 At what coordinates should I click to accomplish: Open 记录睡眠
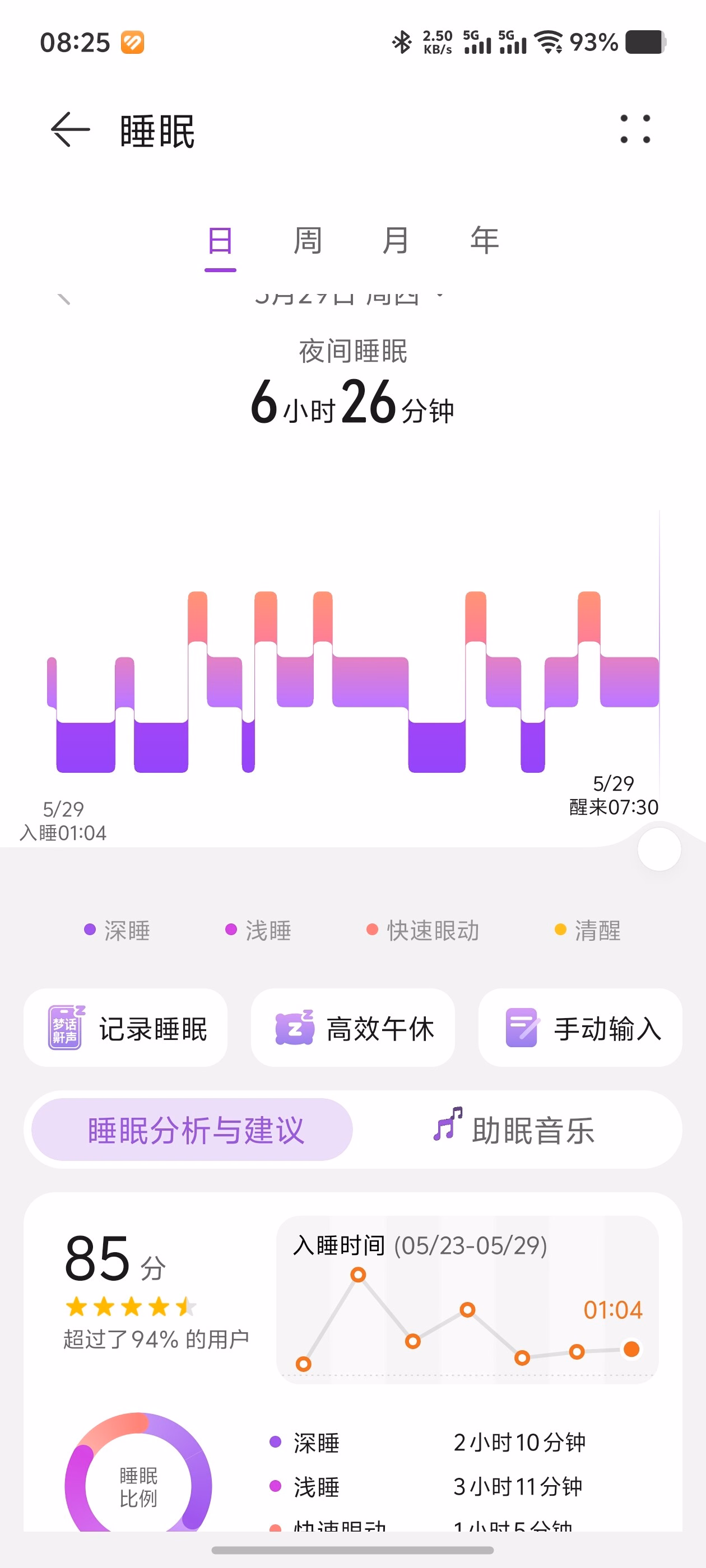tap(126, 1028)
